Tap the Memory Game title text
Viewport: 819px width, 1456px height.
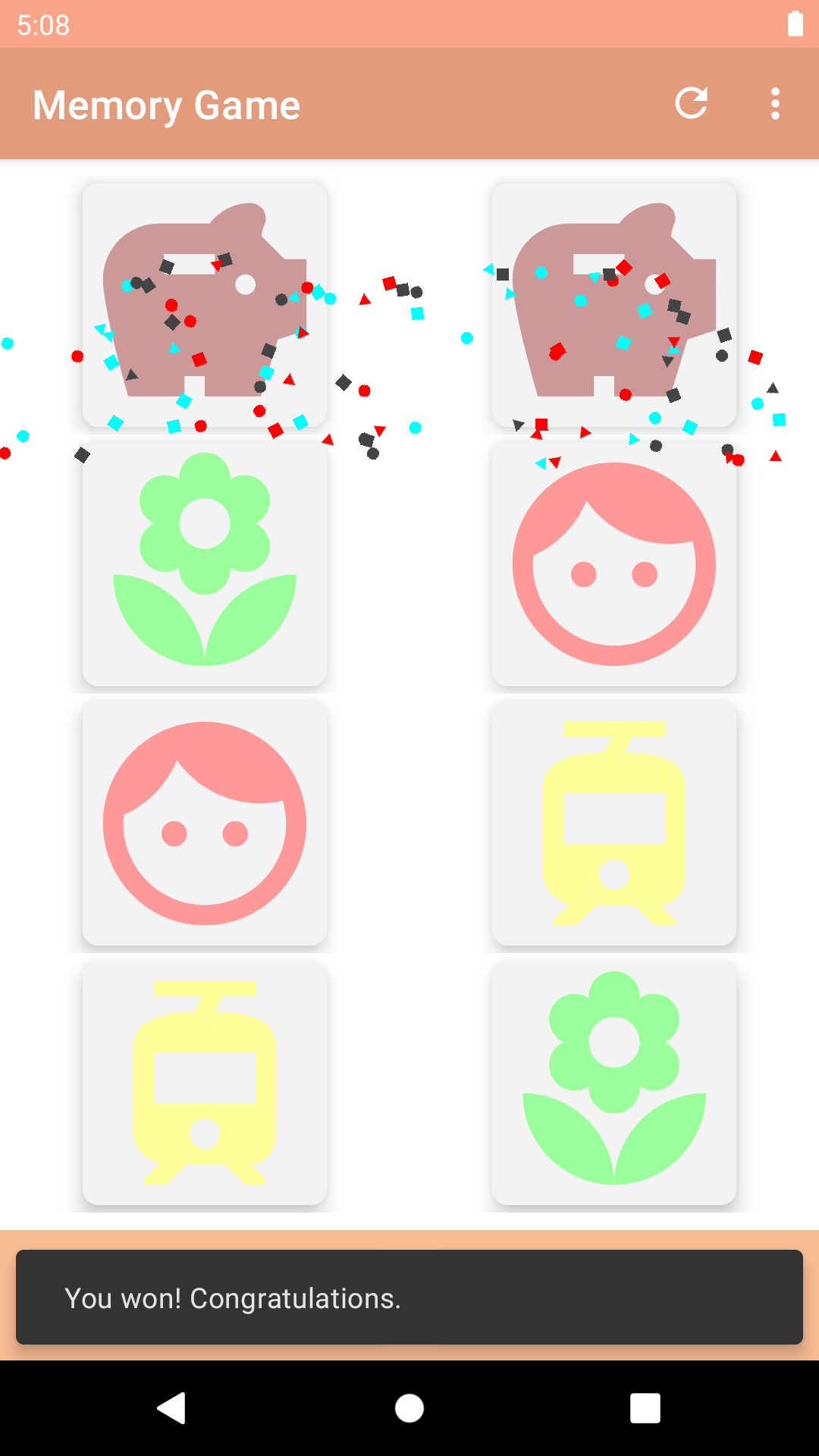coord(165,105)
